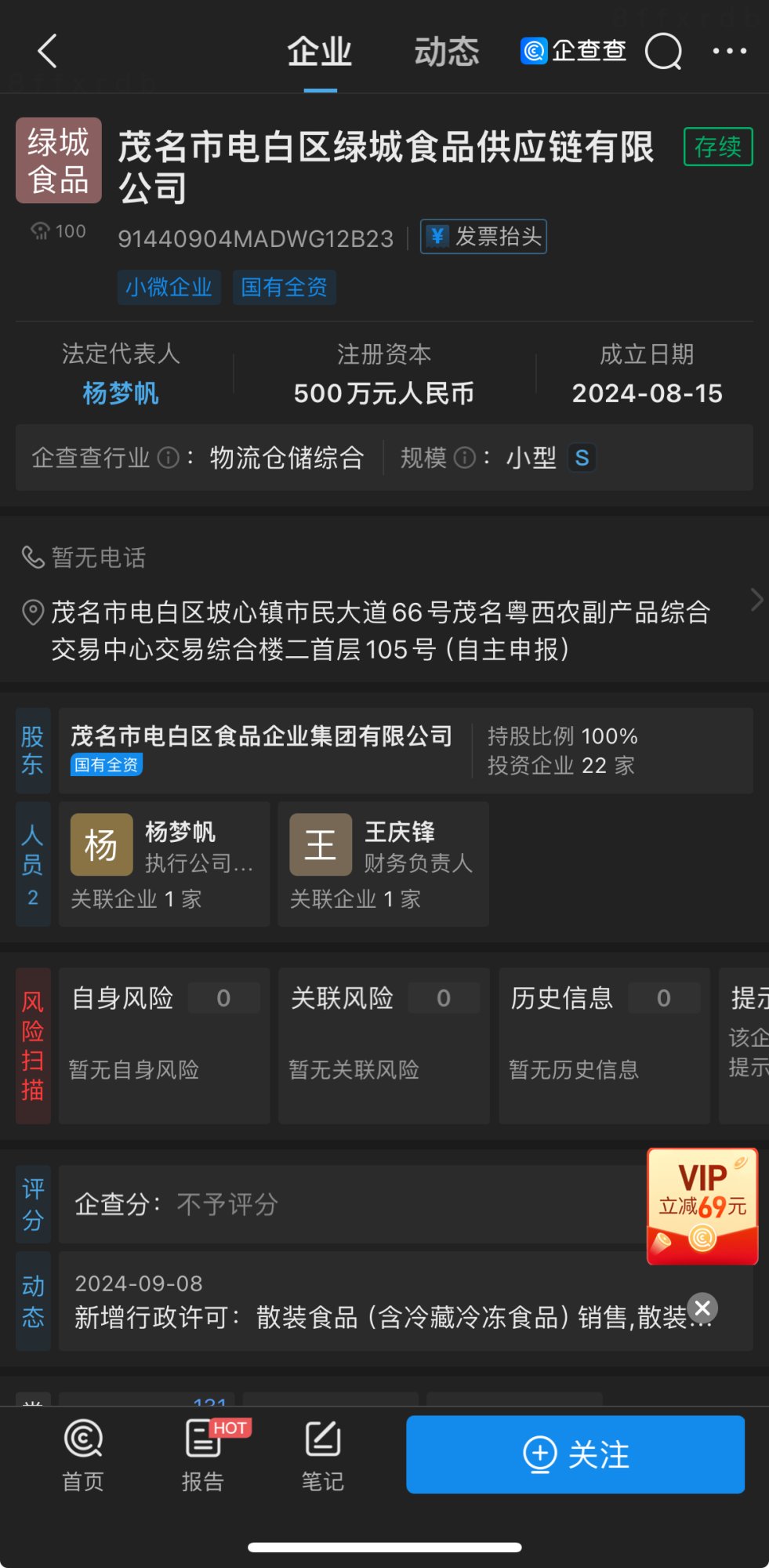
Task: Open 王庆锋 财务负责人 personnel card
Action: (383, 863)
